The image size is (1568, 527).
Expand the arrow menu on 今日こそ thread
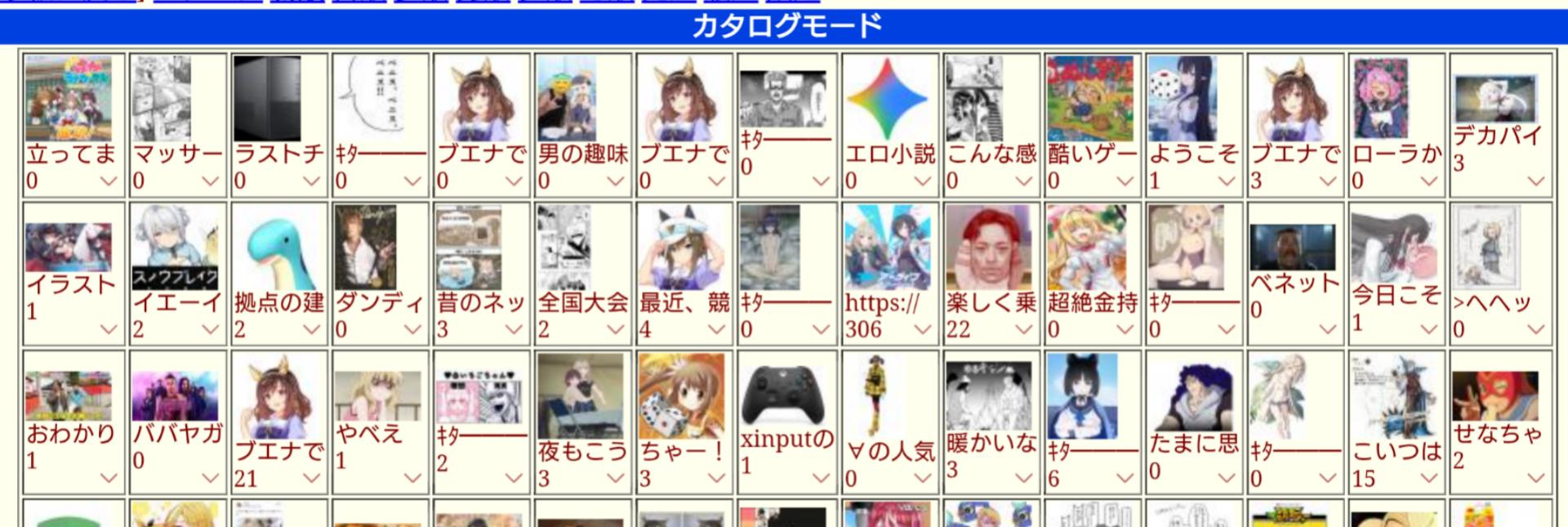[1428, 329]
